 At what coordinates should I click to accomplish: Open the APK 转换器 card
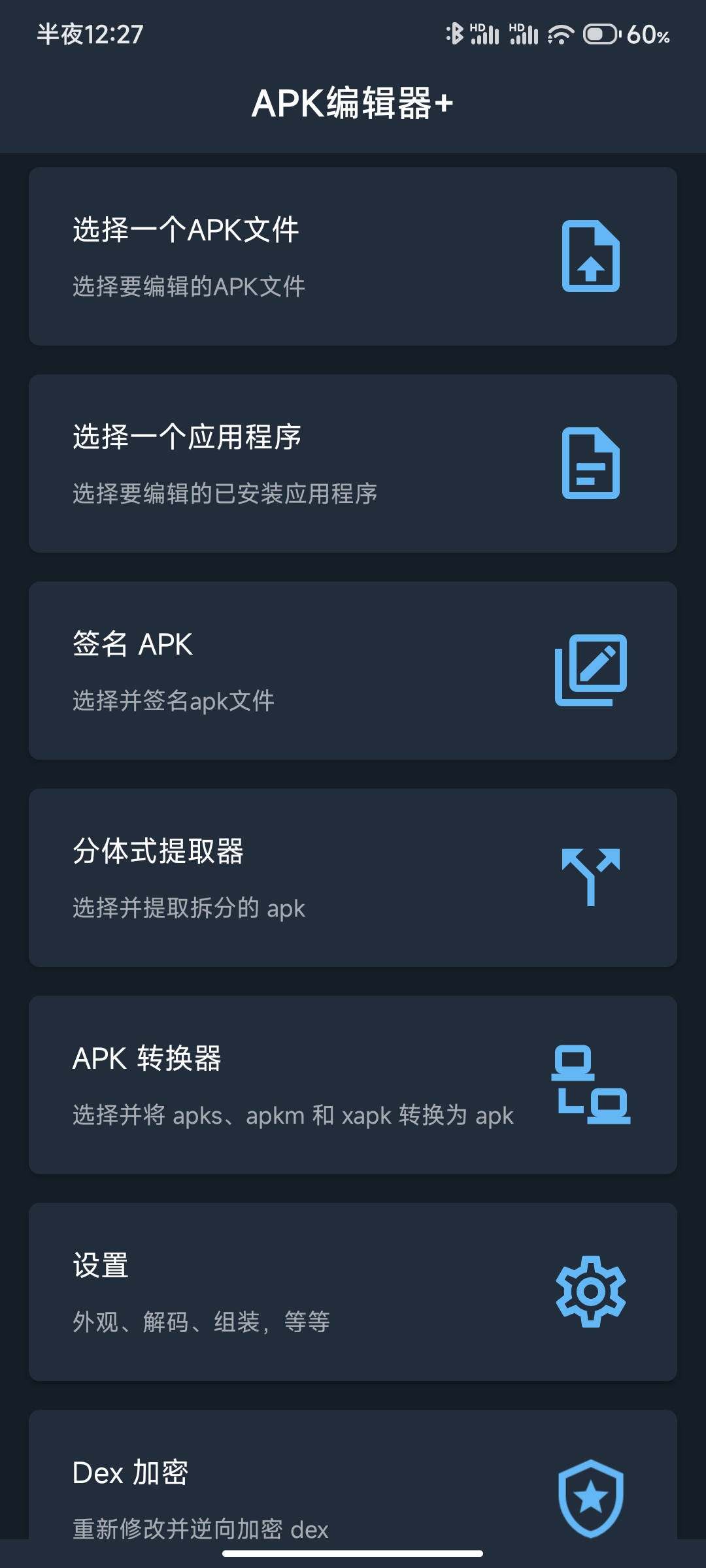(353, 1085)
